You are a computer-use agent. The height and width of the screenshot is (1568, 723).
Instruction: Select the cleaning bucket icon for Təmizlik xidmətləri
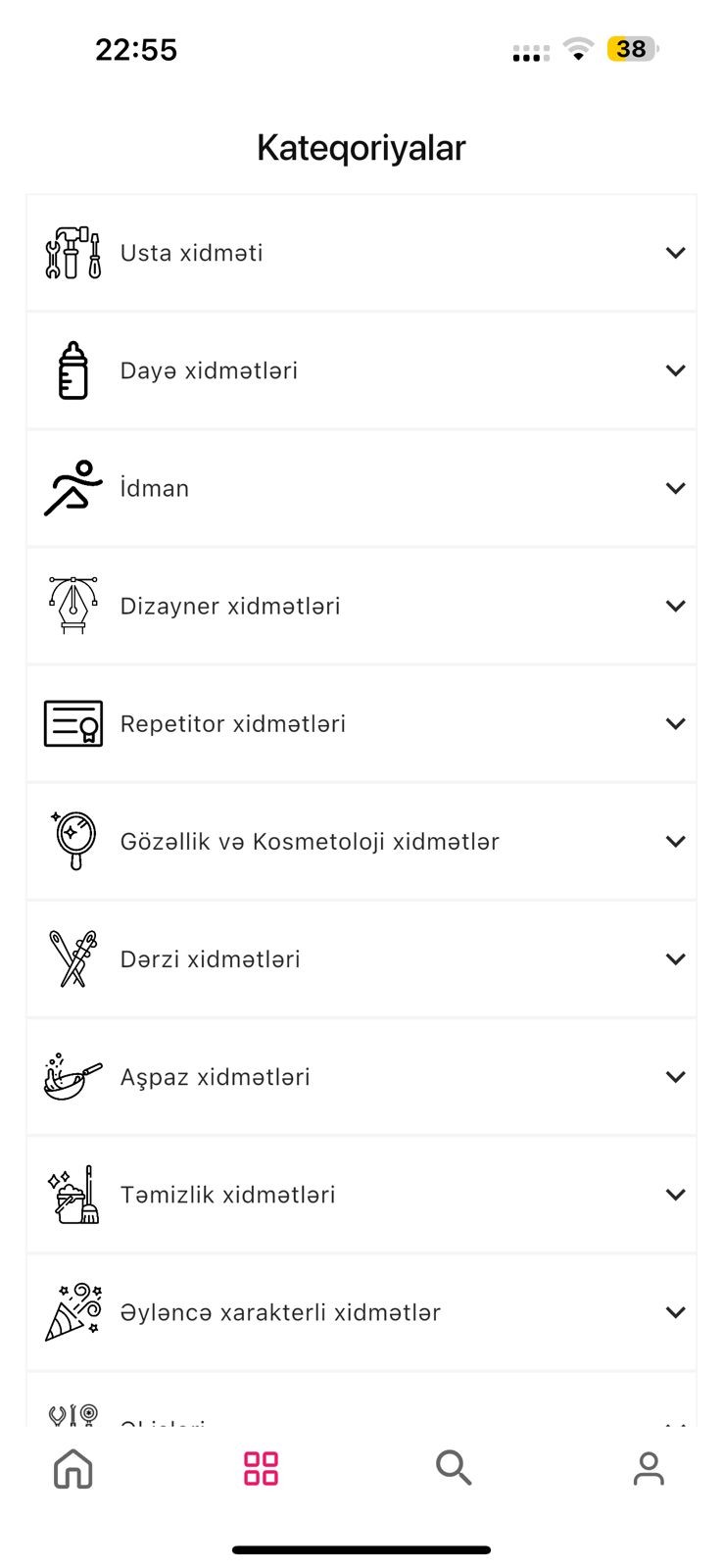(72, 1195)
